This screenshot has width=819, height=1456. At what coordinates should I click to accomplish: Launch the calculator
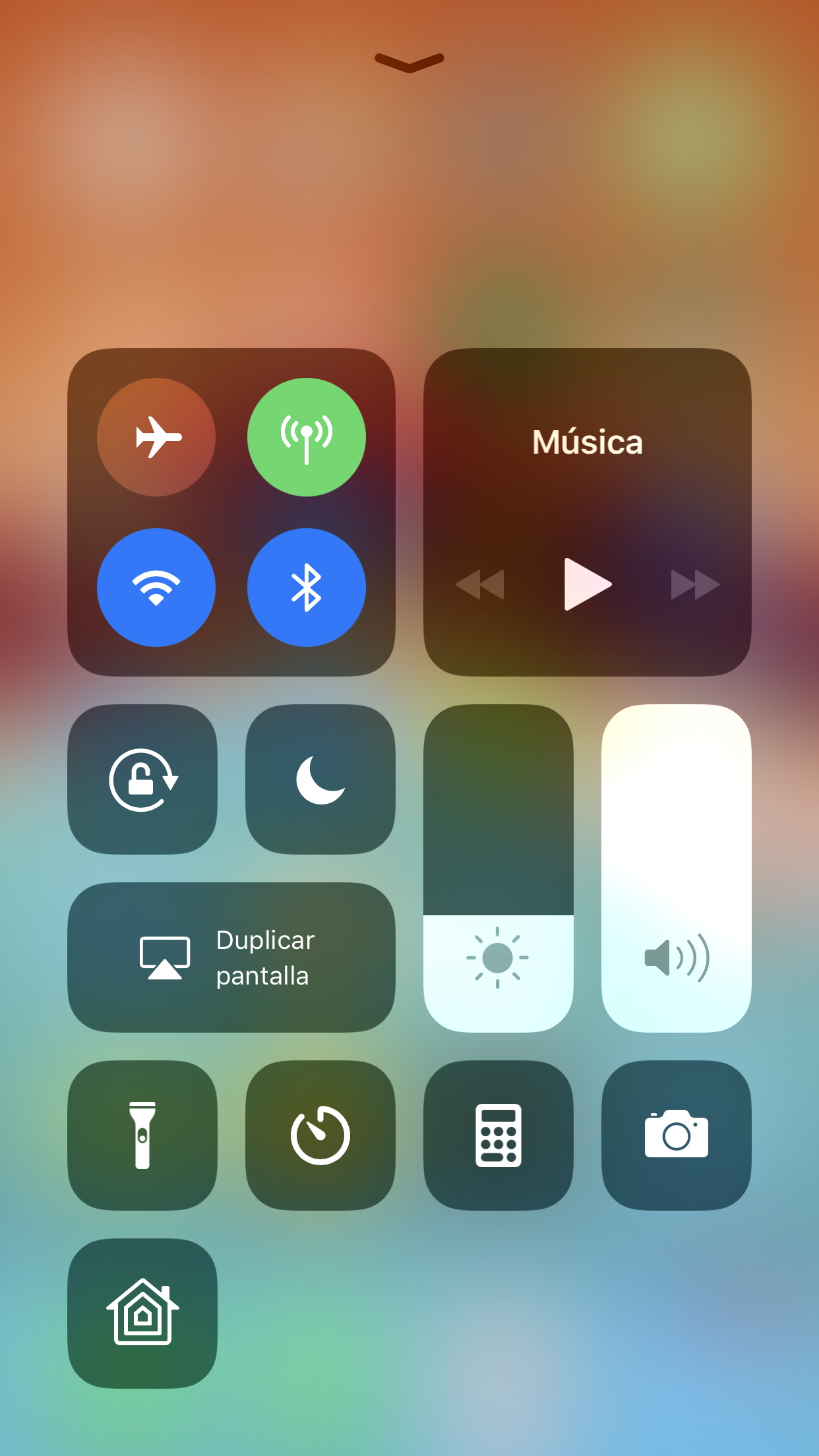(x=499, y=1136)
